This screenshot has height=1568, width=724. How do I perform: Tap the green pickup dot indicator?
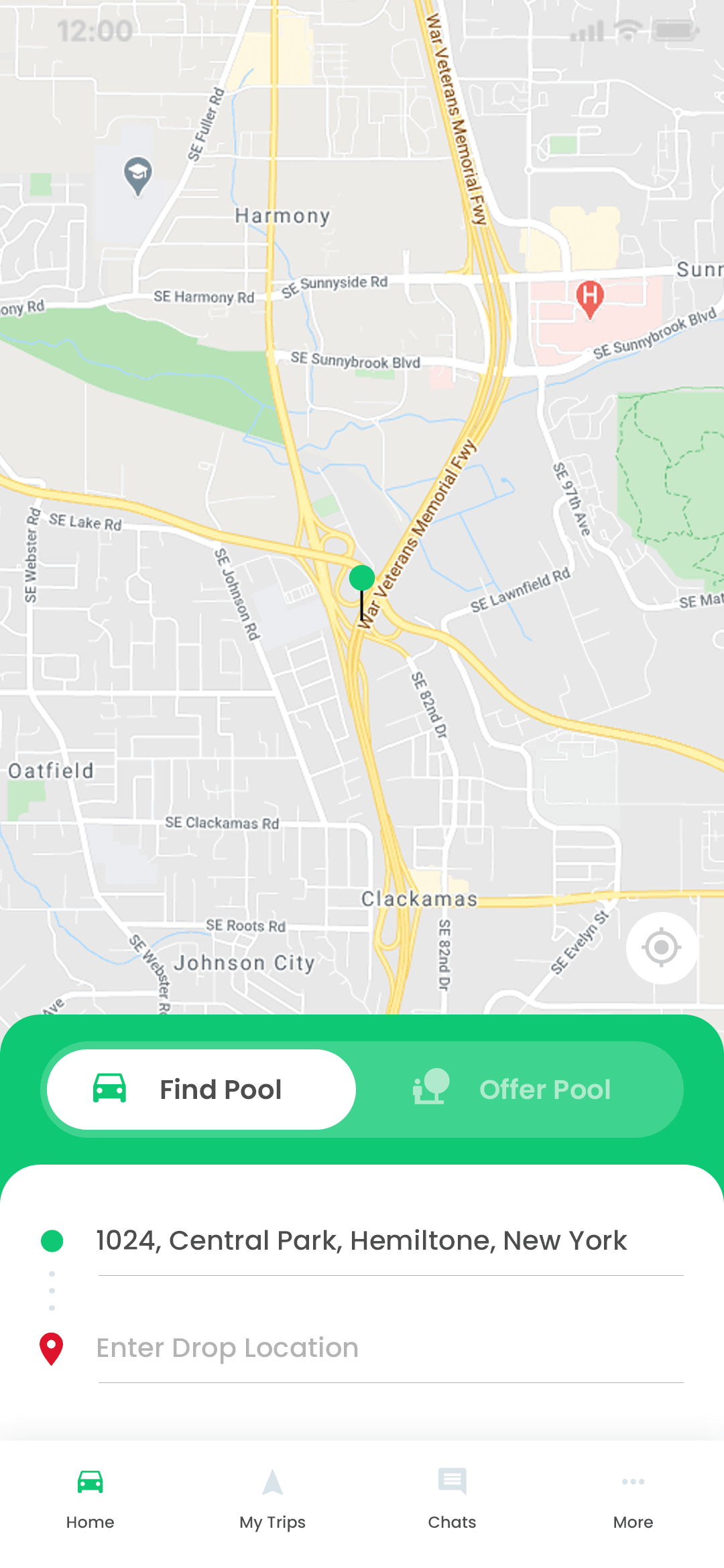point(52,1240)
